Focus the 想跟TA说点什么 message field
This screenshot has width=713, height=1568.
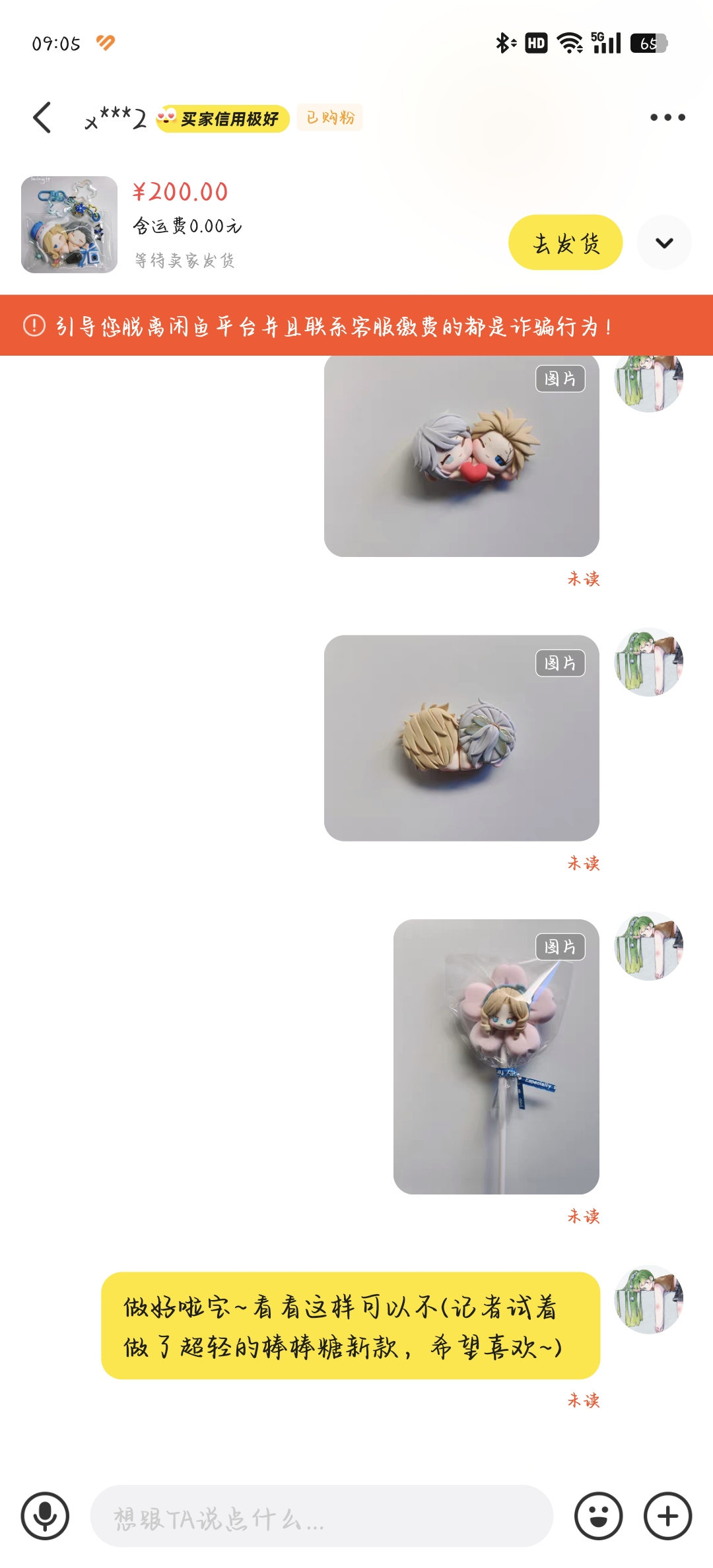(321, 1516)
